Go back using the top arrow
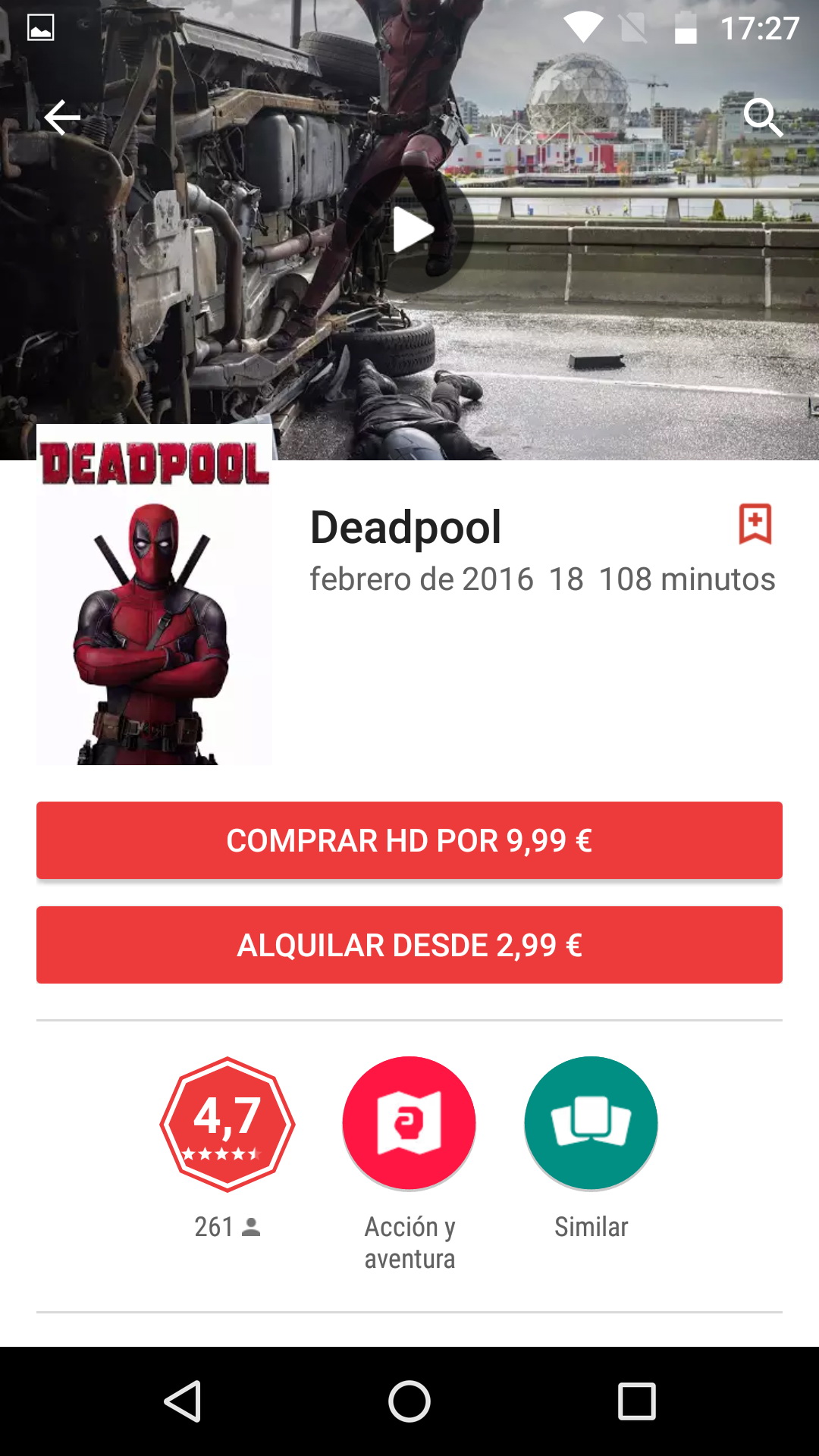 pos(62,118)
